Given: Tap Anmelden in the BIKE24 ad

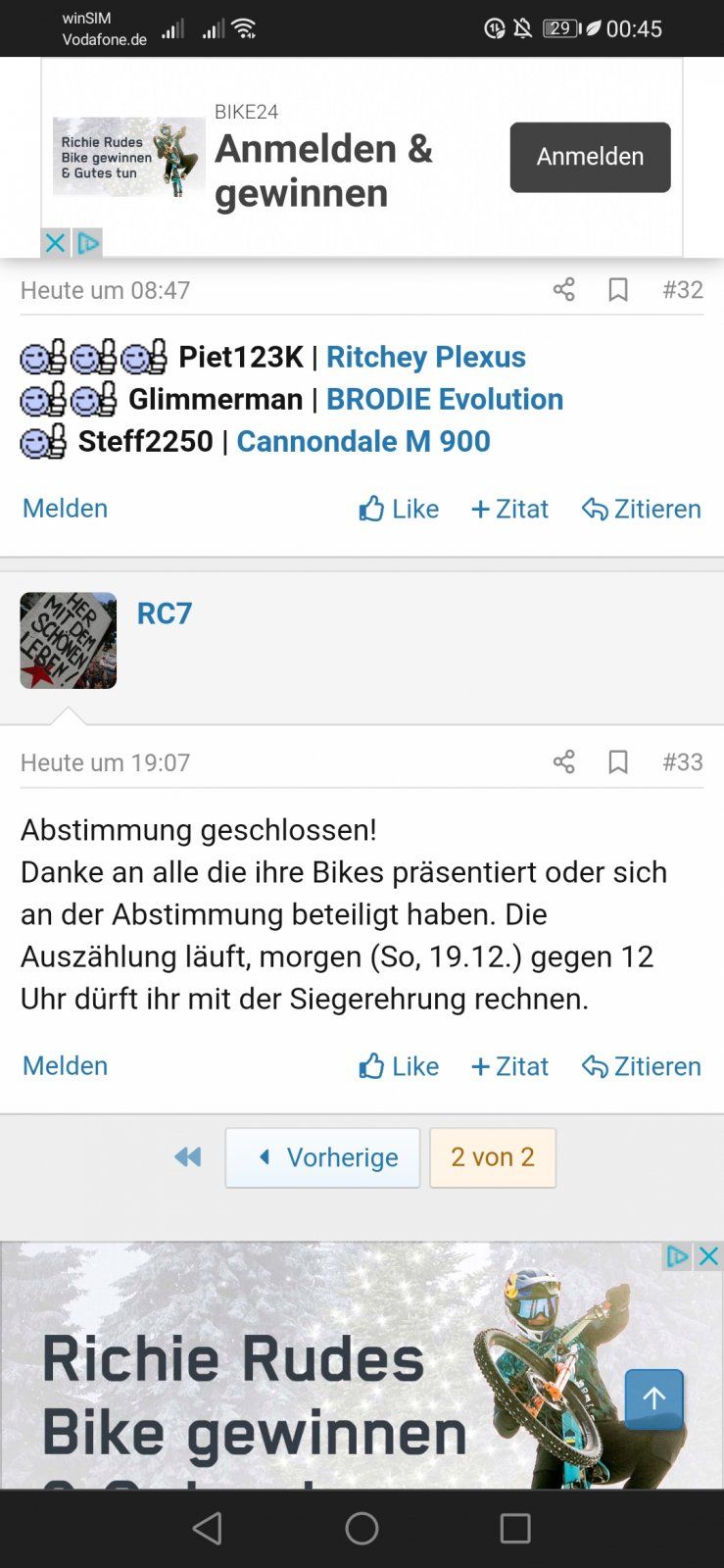Looking at the screenshot, I should click(590, 157).
